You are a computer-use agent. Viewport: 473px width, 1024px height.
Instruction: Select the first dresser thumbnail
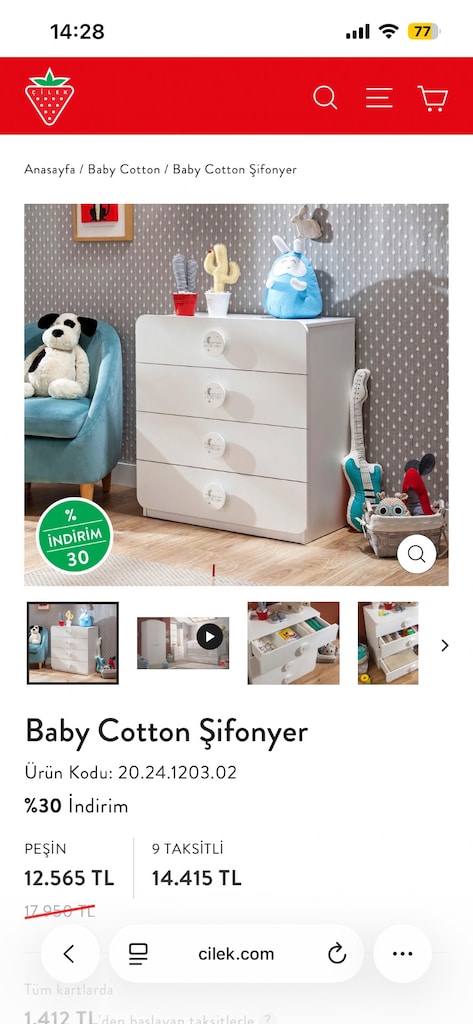pyautogui.click(x=73, y=643)
